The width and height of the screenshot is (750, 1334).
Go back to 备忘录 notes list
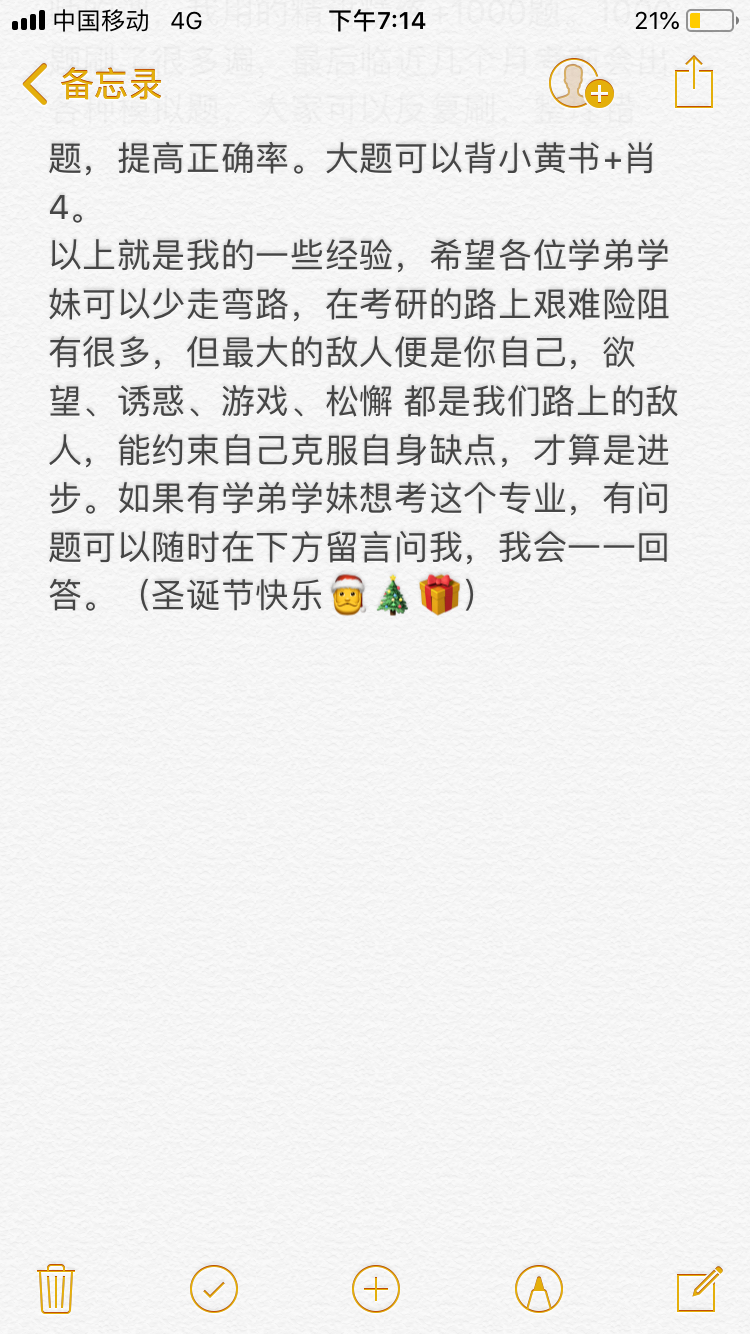pos(92,84)
